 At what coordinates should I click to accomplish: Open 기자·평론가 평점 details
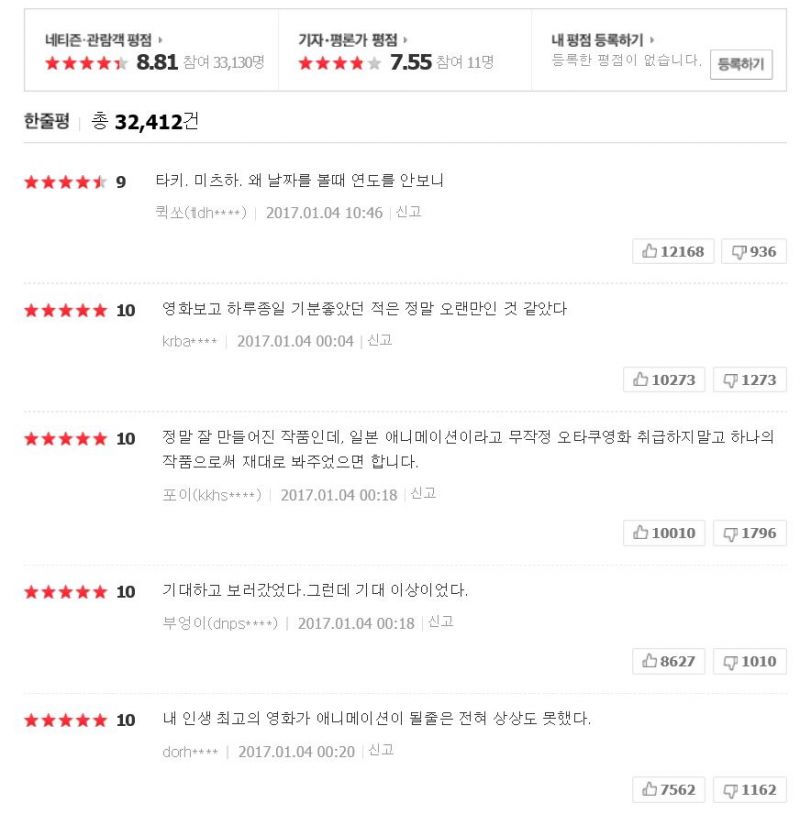(x=353, y=40)
